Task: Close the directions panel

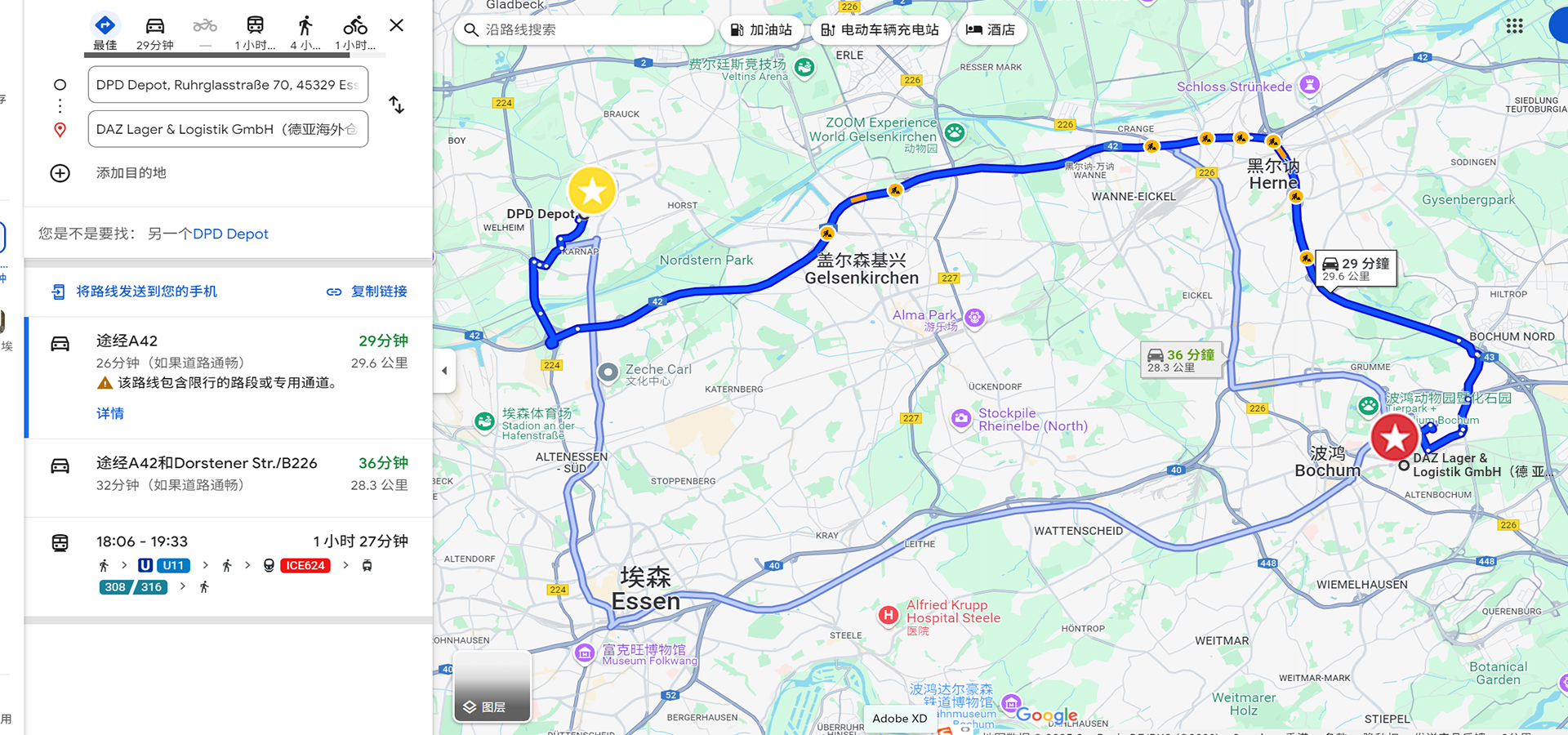Action: [x=396, y=25]
